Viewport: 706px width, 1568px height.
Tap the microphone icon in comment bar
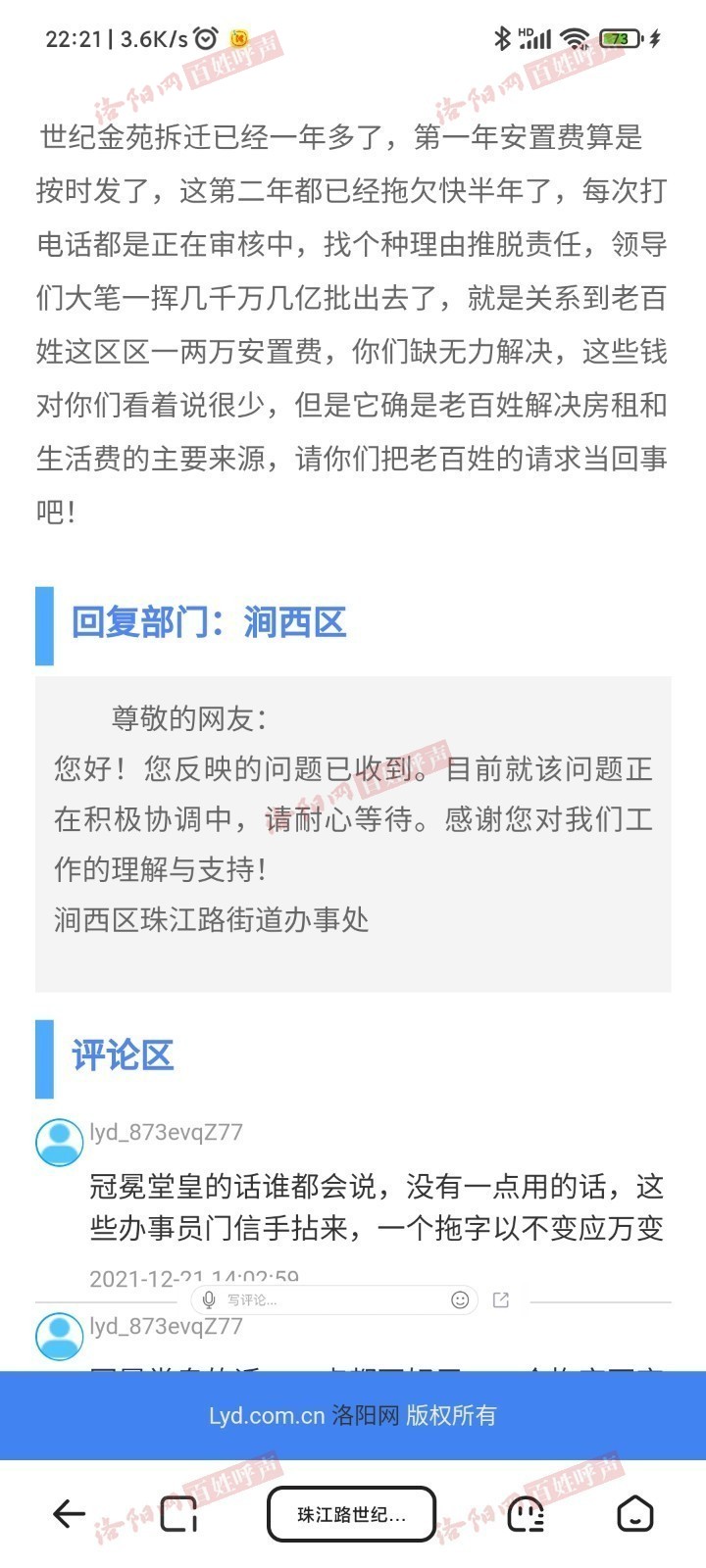pos(209,1300)
